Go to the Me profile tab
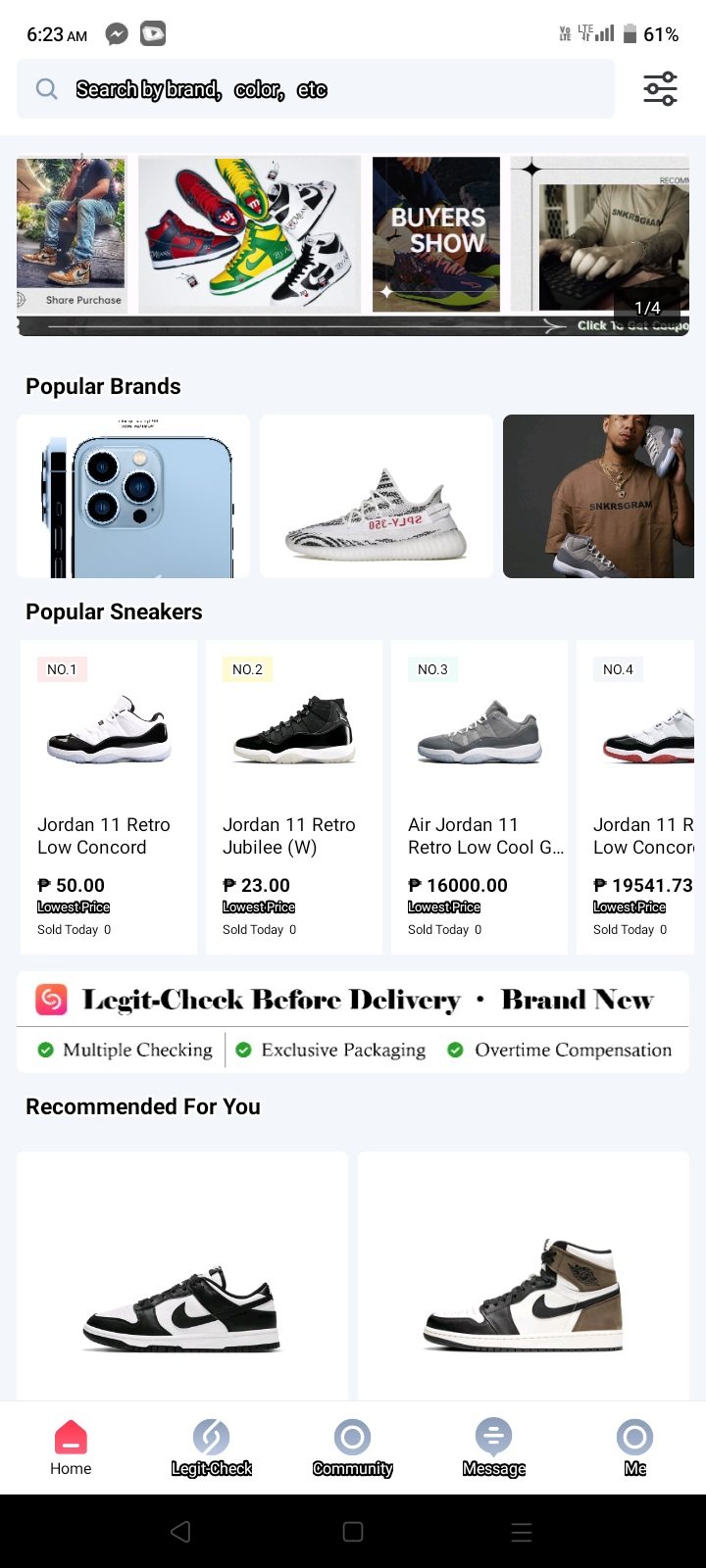The height and width of the screenshot is (1568, 706). point(634,1447)
